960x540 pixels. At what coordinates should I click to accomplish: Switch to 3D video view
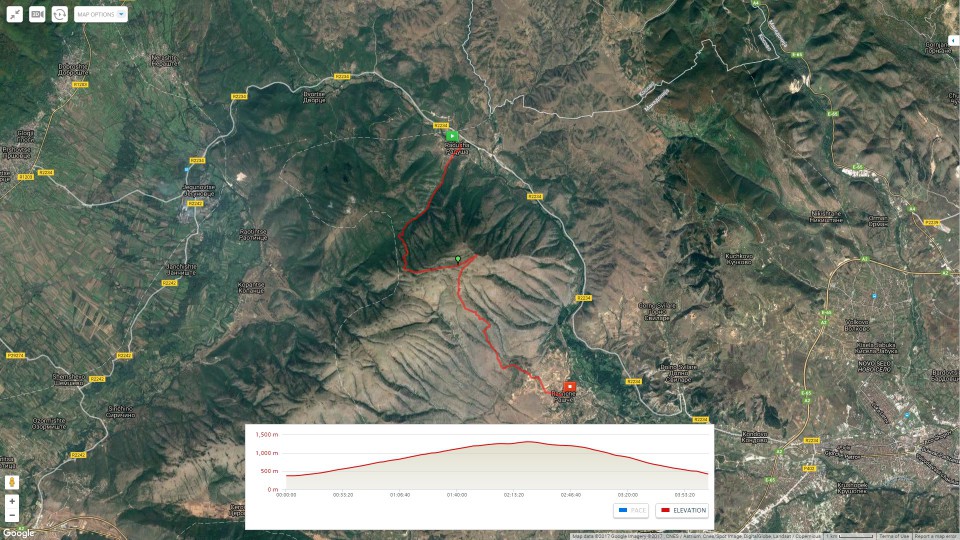click(37, 14)
